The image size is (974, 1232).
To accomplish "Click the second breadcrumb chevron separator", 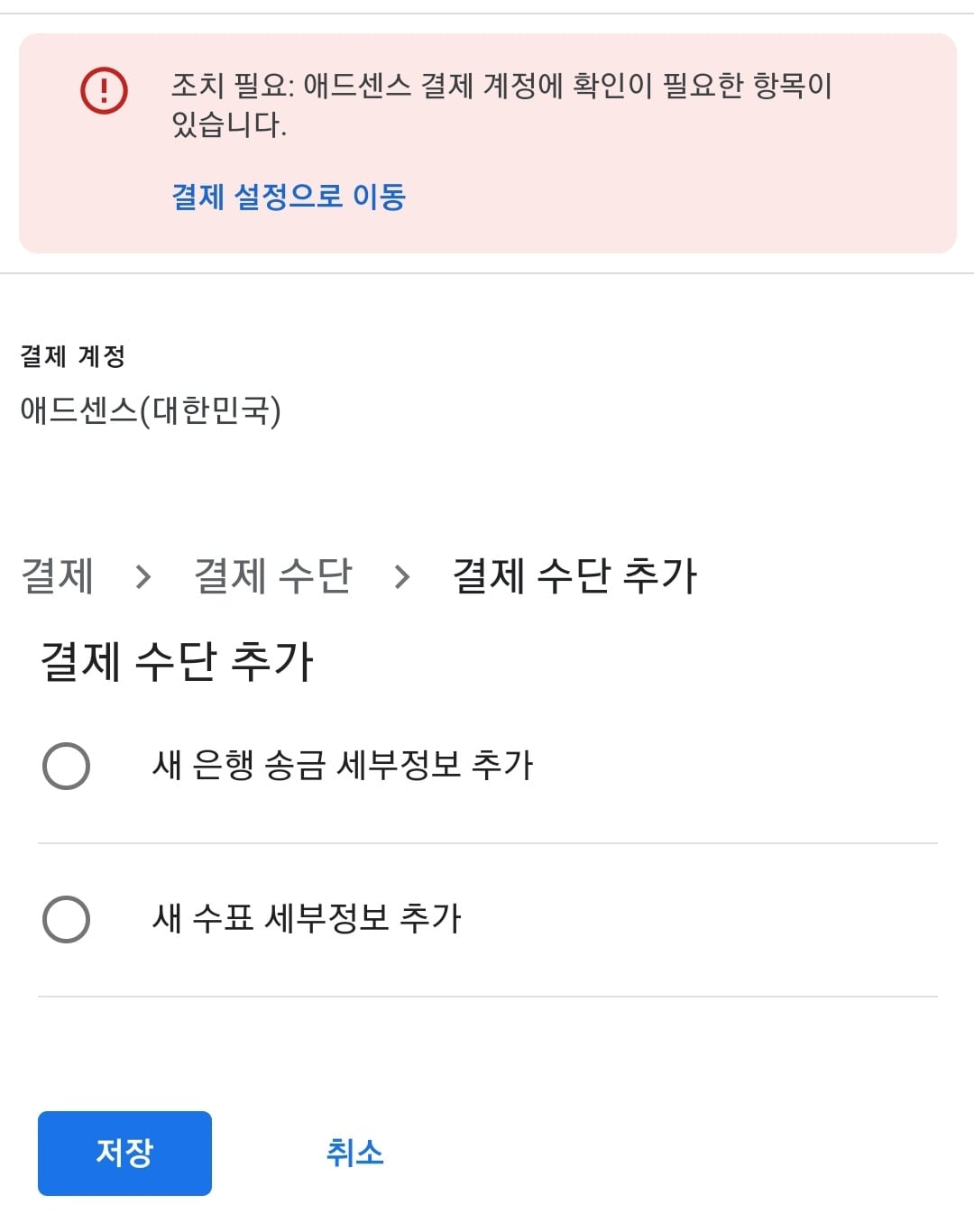I will 403,577.
